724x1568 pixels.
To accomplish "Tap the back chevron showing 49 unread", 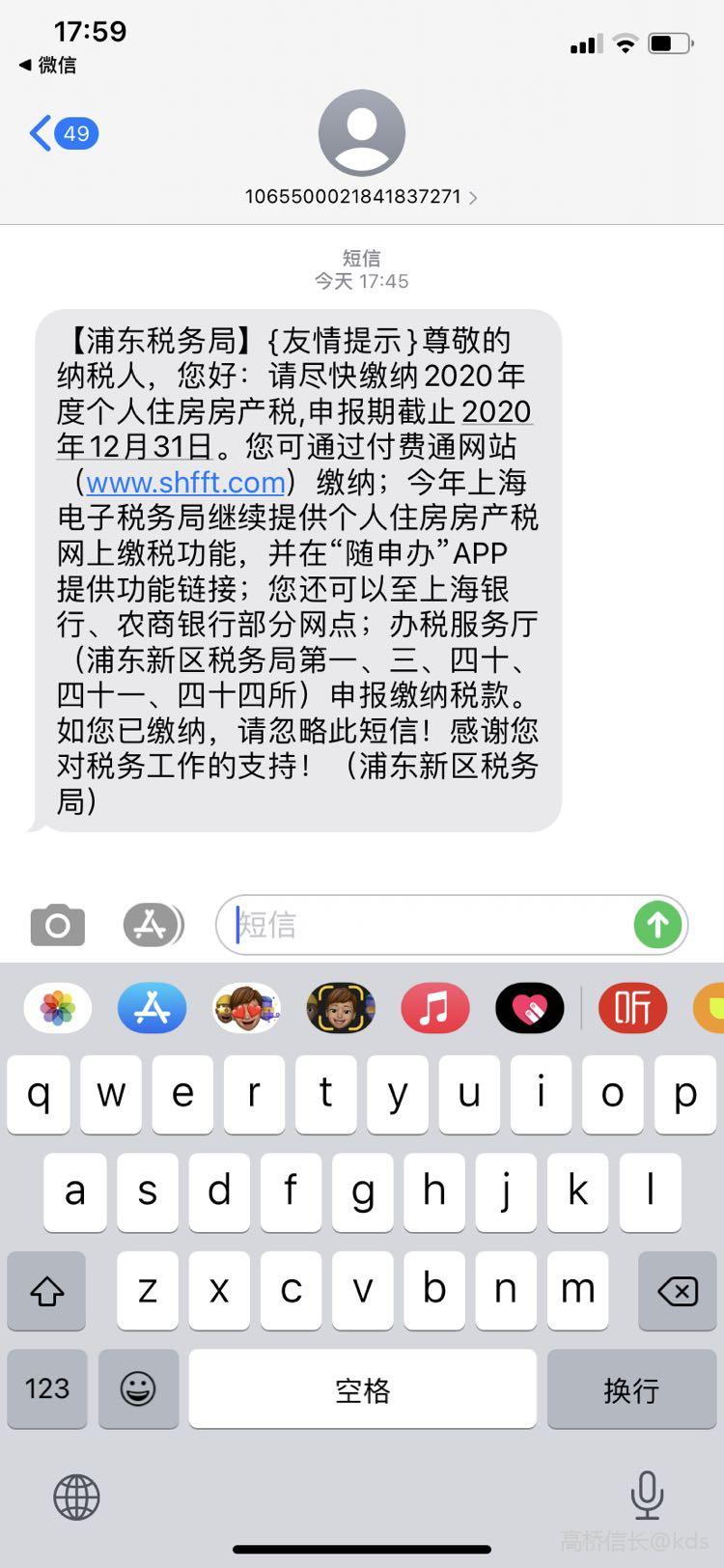I will (60, 133).
